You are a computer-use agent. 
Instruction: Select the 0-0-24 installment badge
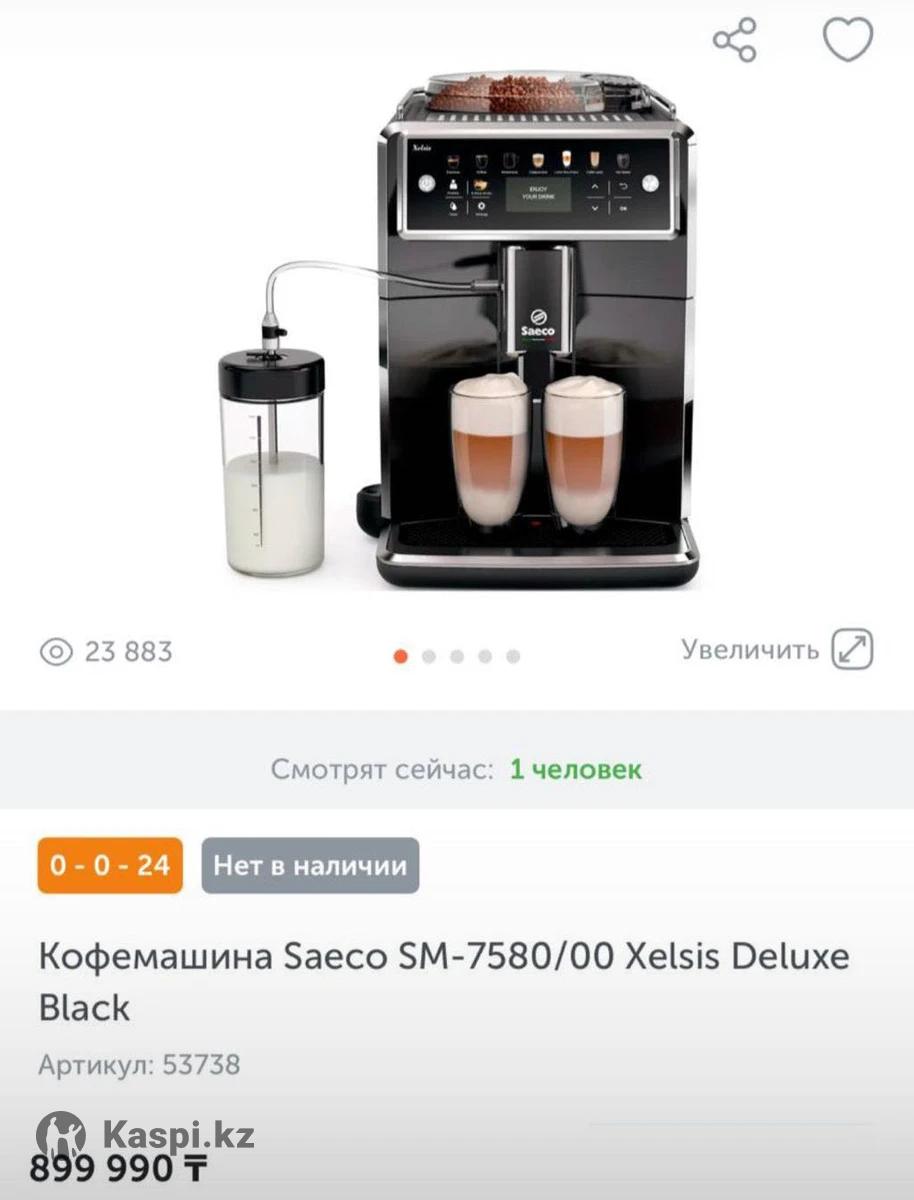pyautogui.click(x=110, y=865)
